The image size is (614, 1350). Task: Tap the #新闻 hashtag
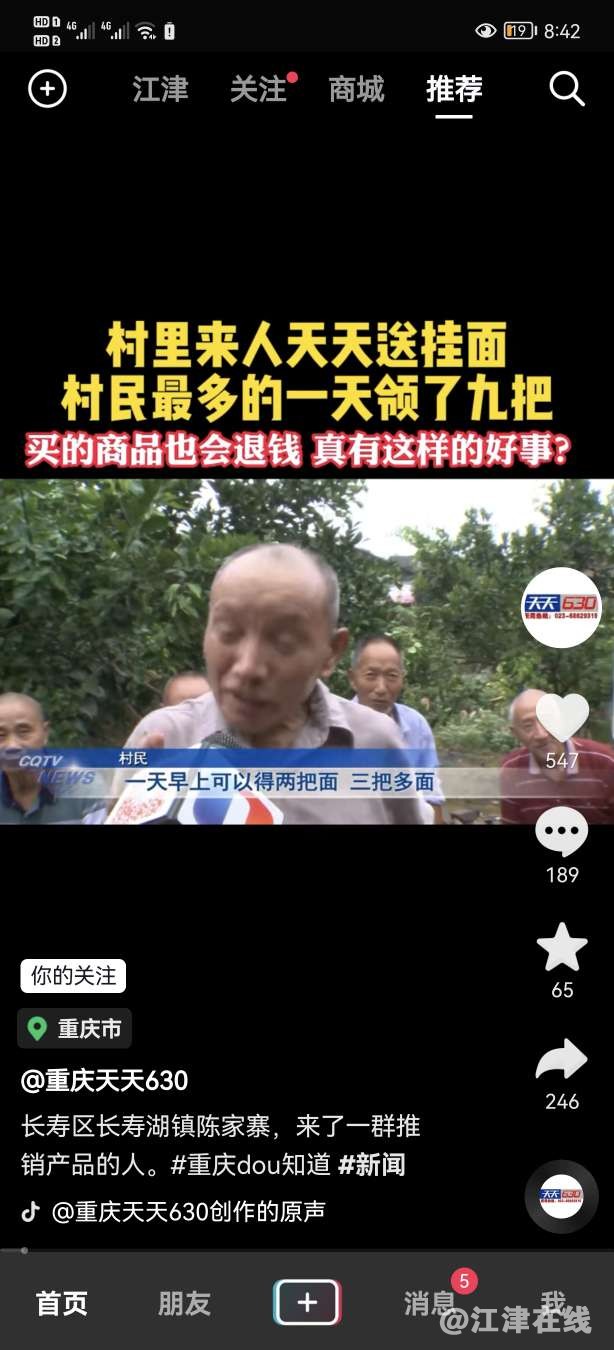(x=371, y=1165)
